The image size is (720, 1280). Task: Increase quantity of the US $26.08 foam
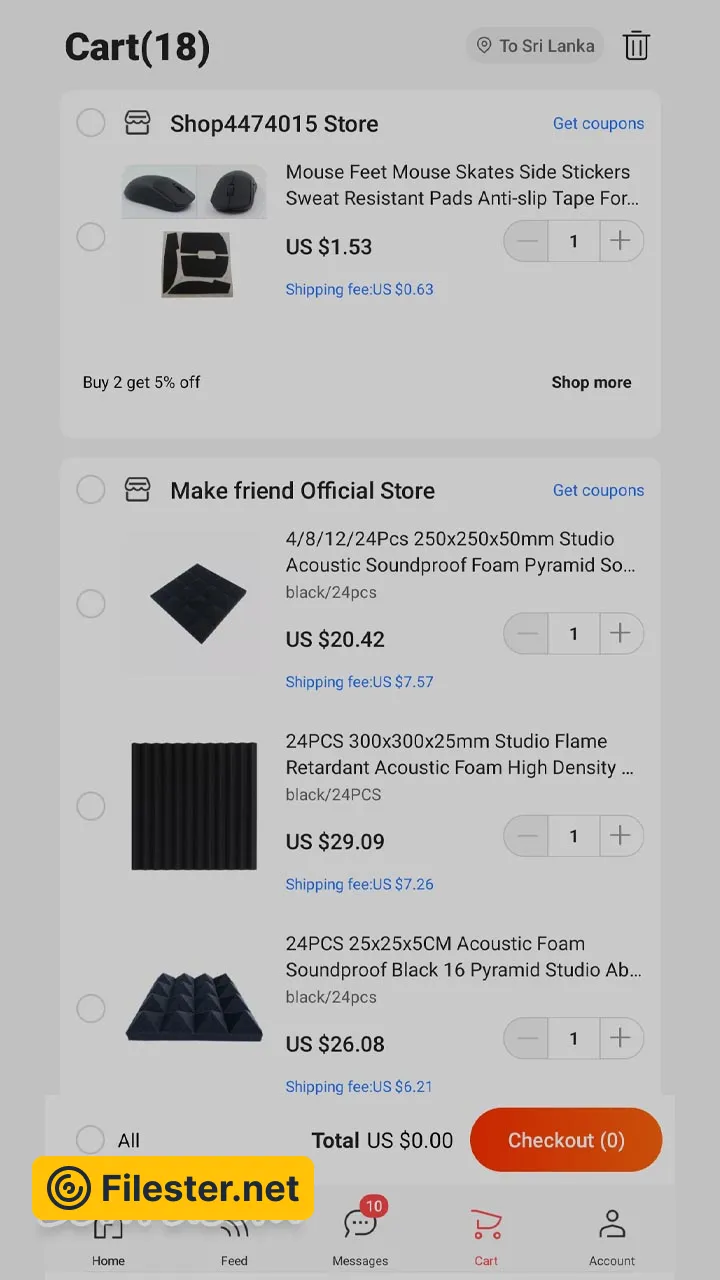click(x=620, y=1039)
